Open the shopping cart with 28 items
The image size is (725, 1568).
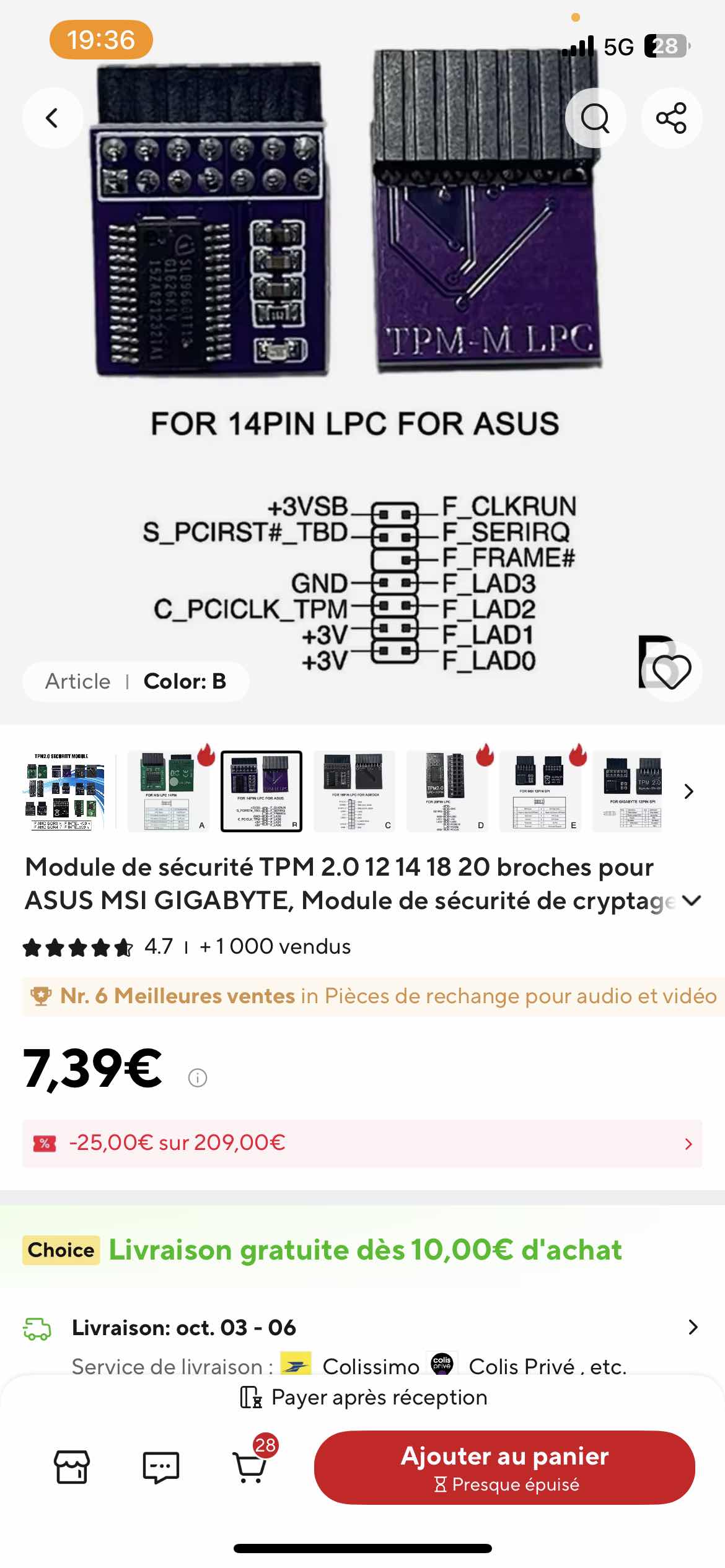point(250,1466)
